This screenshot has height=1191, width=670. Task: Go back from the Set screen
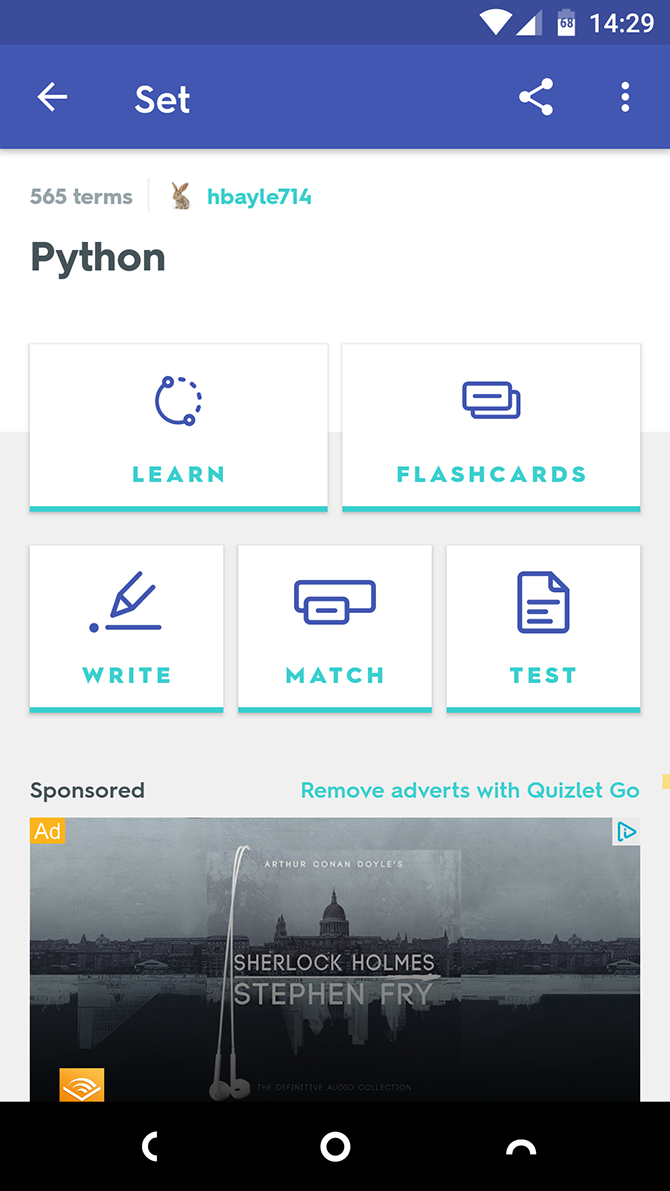52,97
